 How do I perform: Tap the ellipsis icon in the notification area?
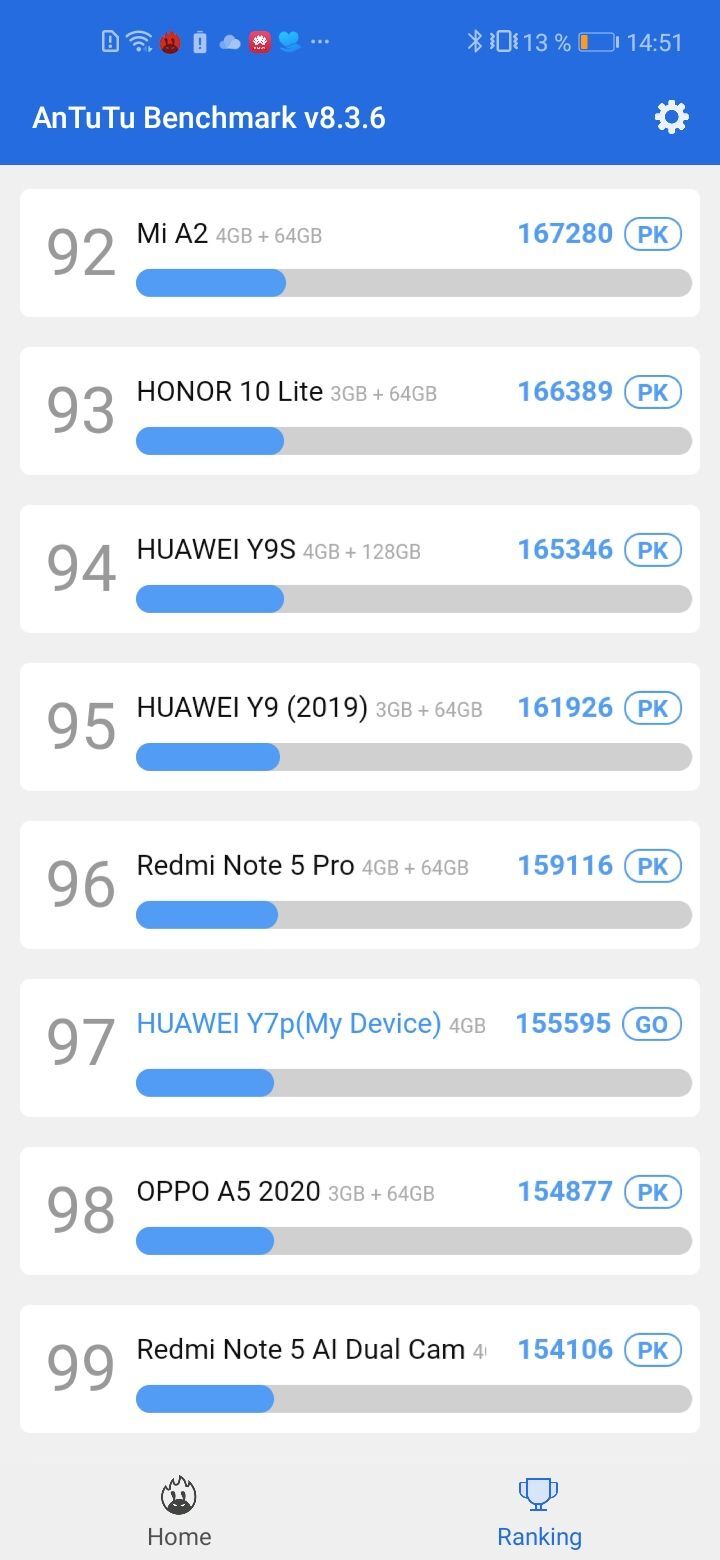tap(320, 41)
